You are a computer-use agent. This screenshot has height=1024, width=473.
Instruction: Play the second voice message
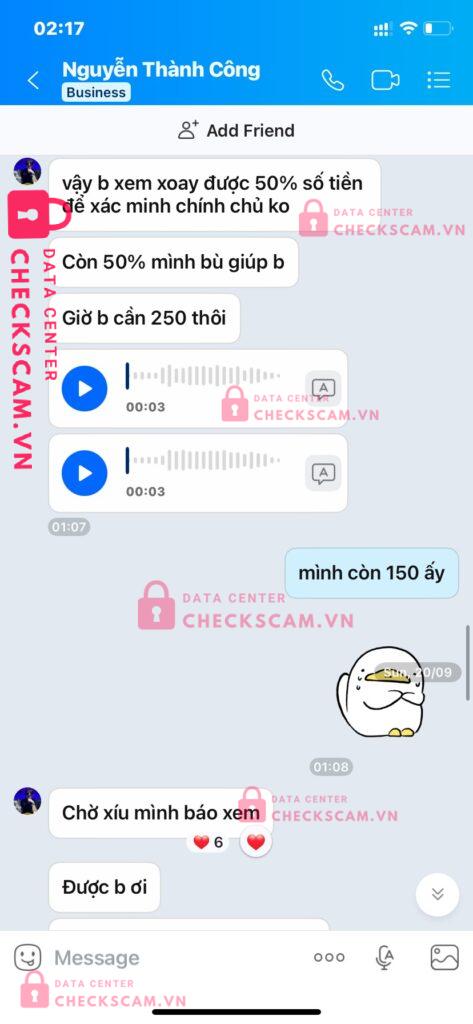coord(84,473)
